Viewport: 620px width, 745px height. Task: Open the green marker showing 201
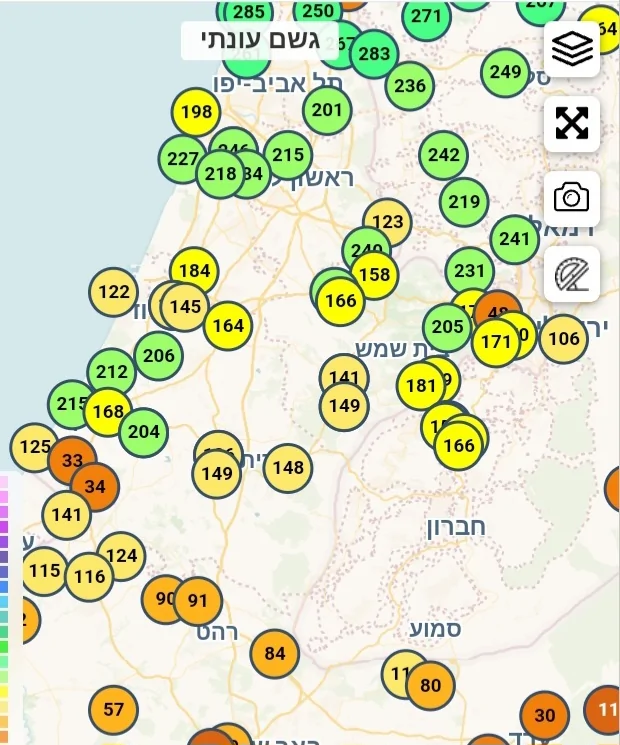tap(327, 110)
